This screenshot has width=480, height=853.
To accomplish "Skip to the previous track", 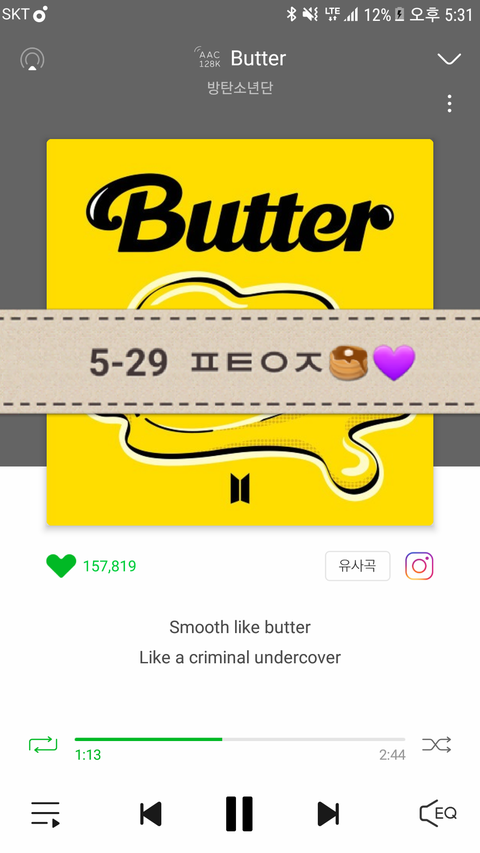I will (x=151, y=814).
